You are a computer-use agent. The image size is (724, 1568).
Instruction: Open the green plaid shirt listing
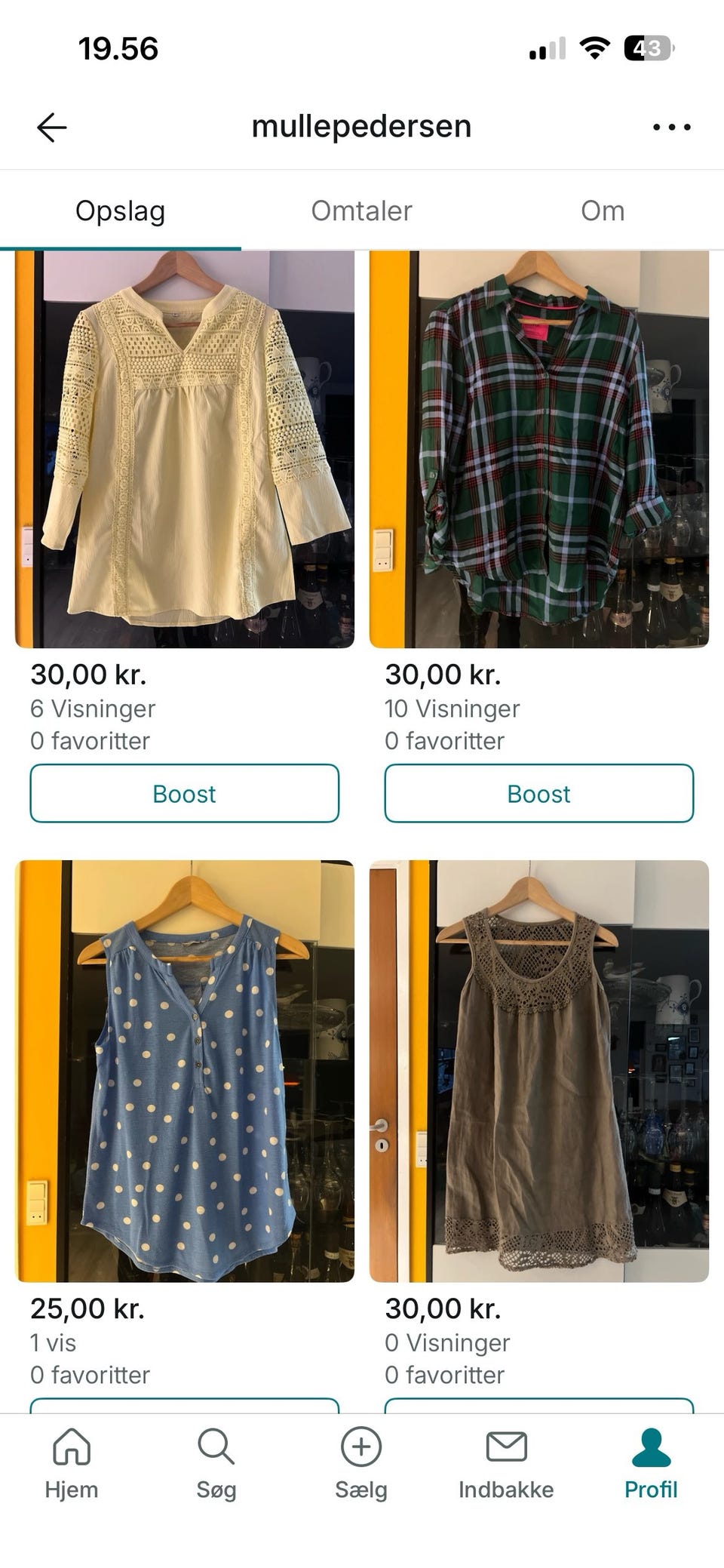539,450
